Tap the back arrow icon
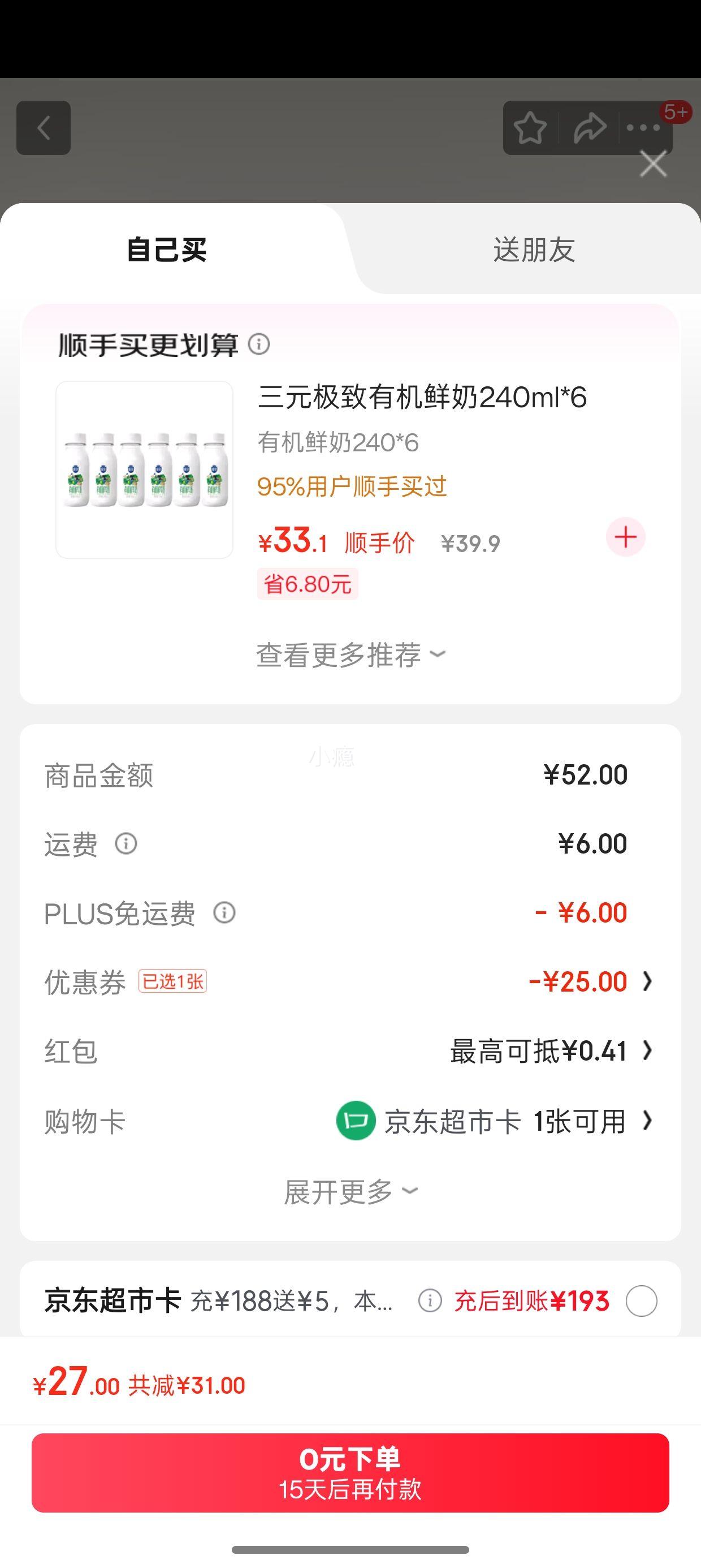 click(43, 128)
